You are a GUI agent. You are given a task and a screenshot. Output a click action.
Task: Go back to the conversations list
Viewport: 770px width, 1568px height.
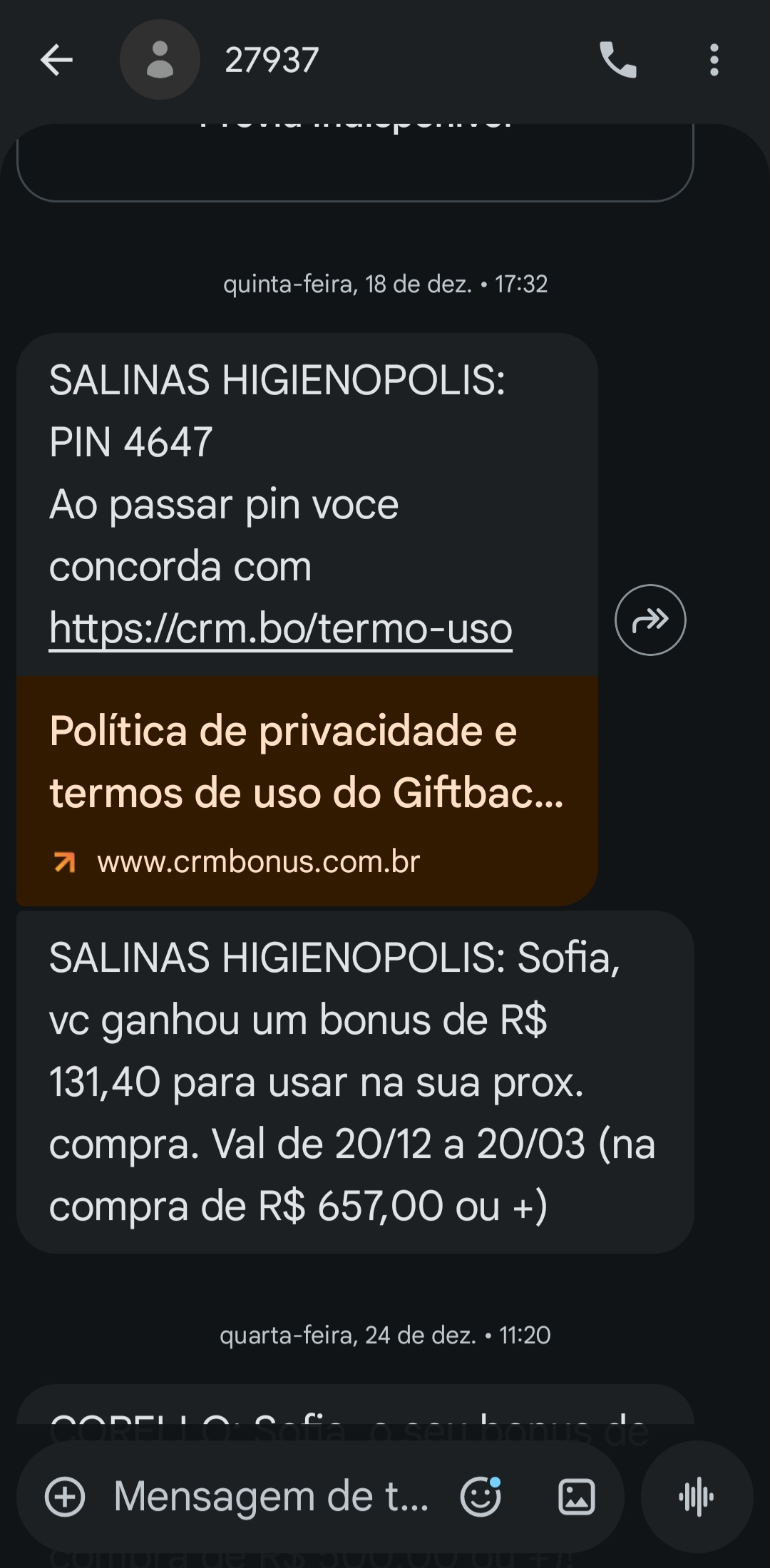coord(56,60)
